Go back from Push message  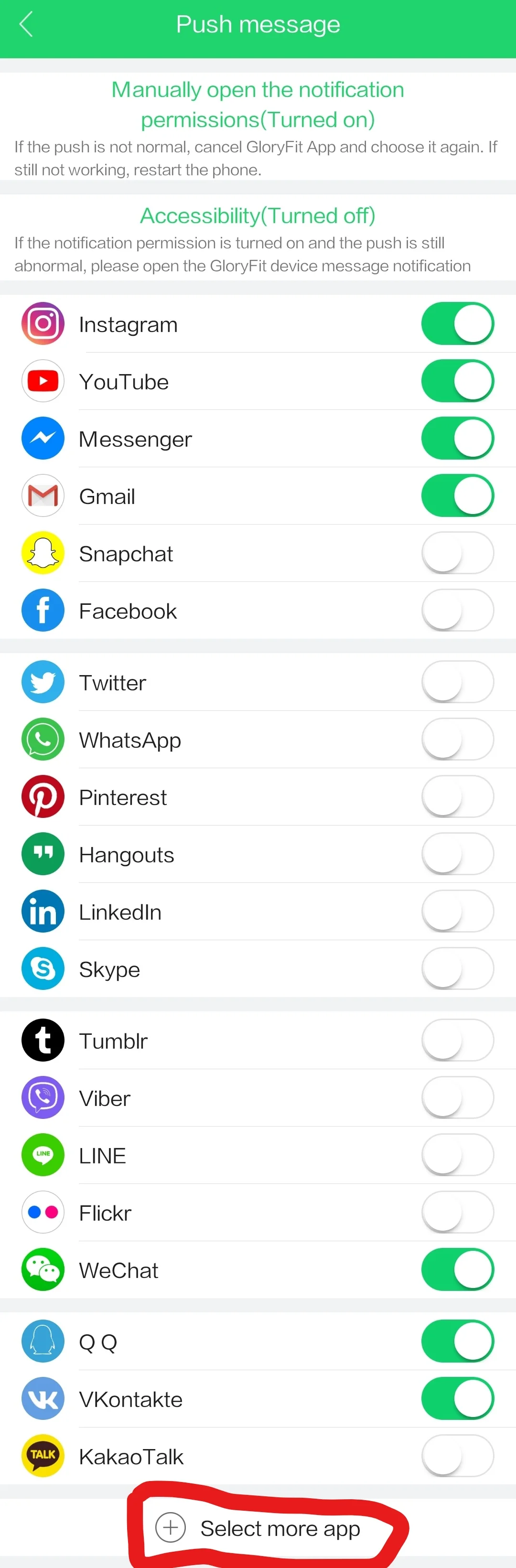click(26, 25)
